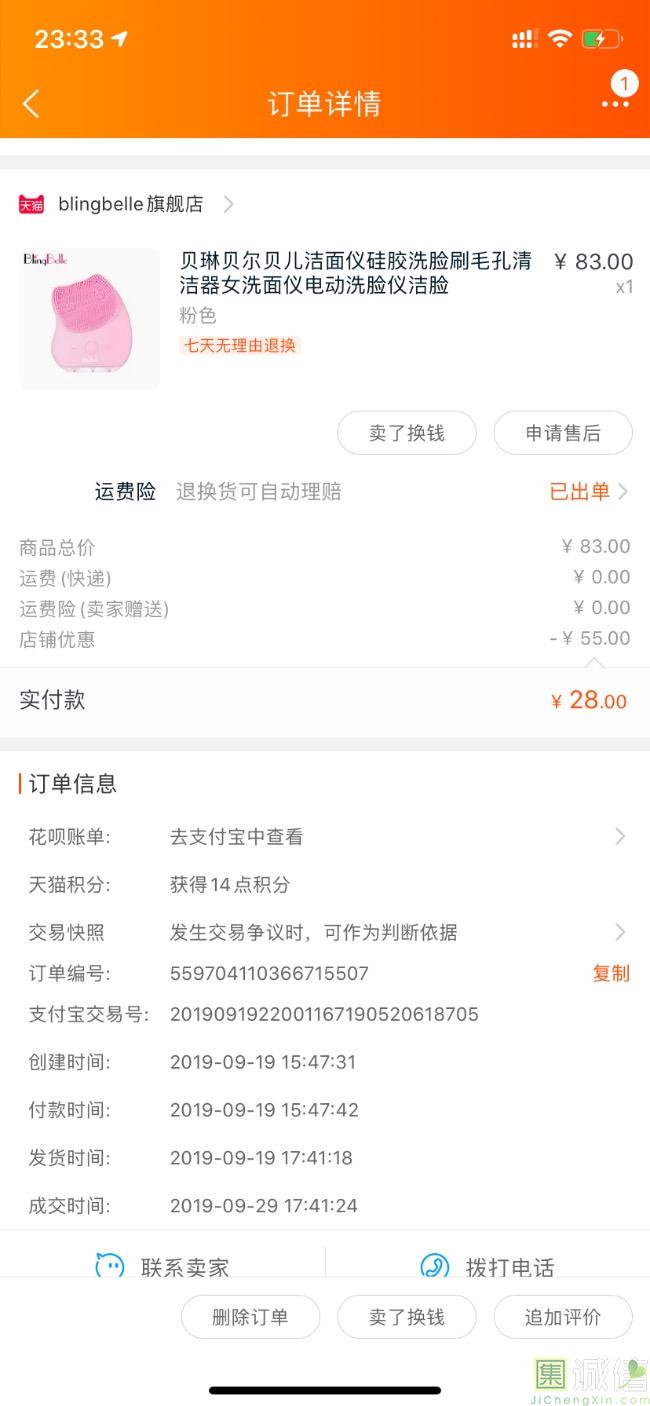Tap 拨打电话 to call the seller

tap(488, 1266)
